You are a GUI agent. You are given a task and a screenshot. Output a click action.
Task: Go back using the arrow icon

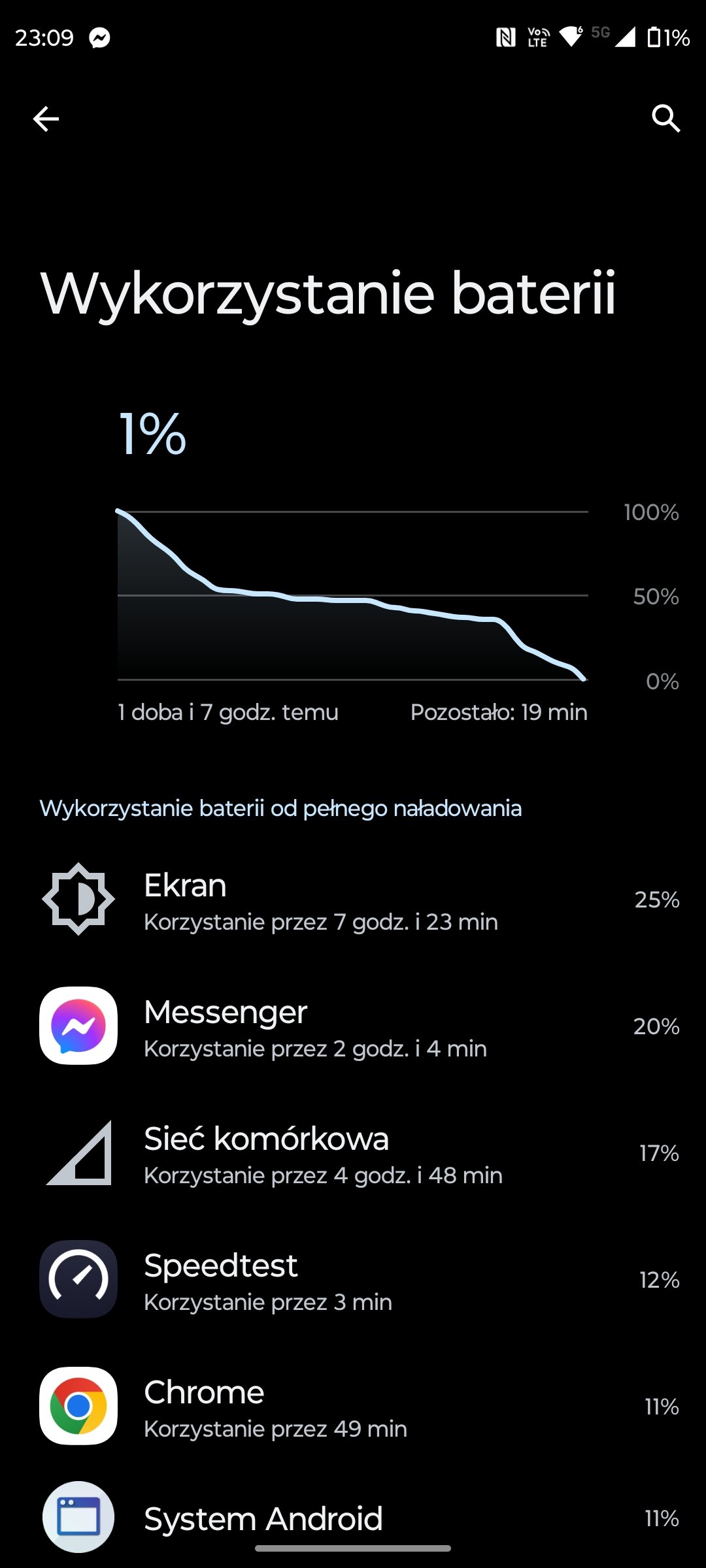coord(46,118)
